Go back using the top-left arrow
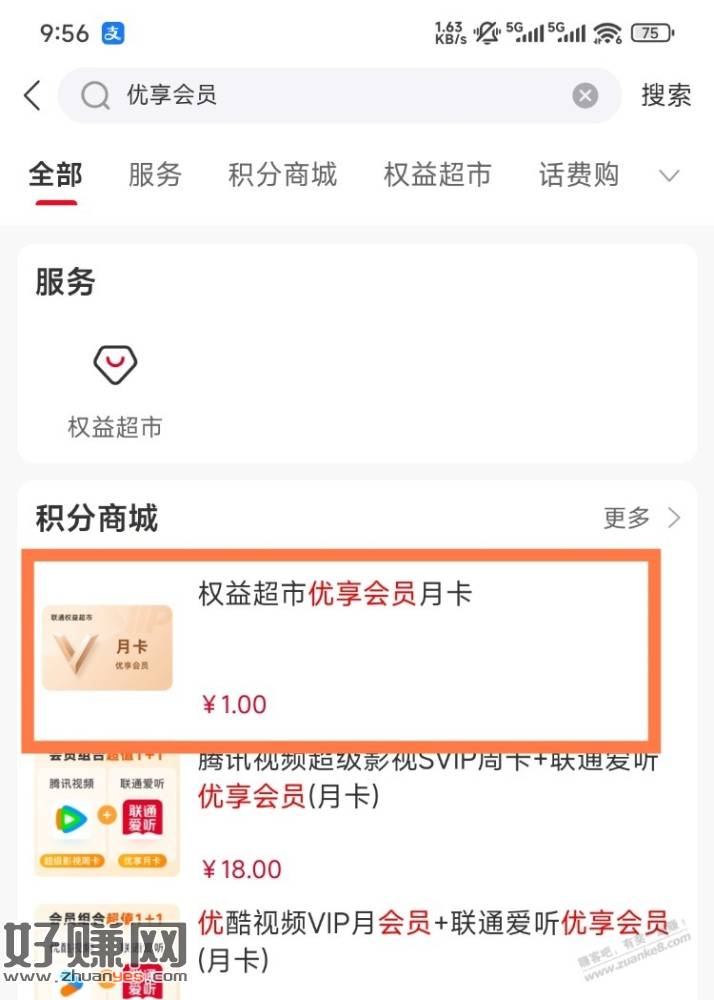The height and width of the screenshot is (1000, 714). (33, 96)
